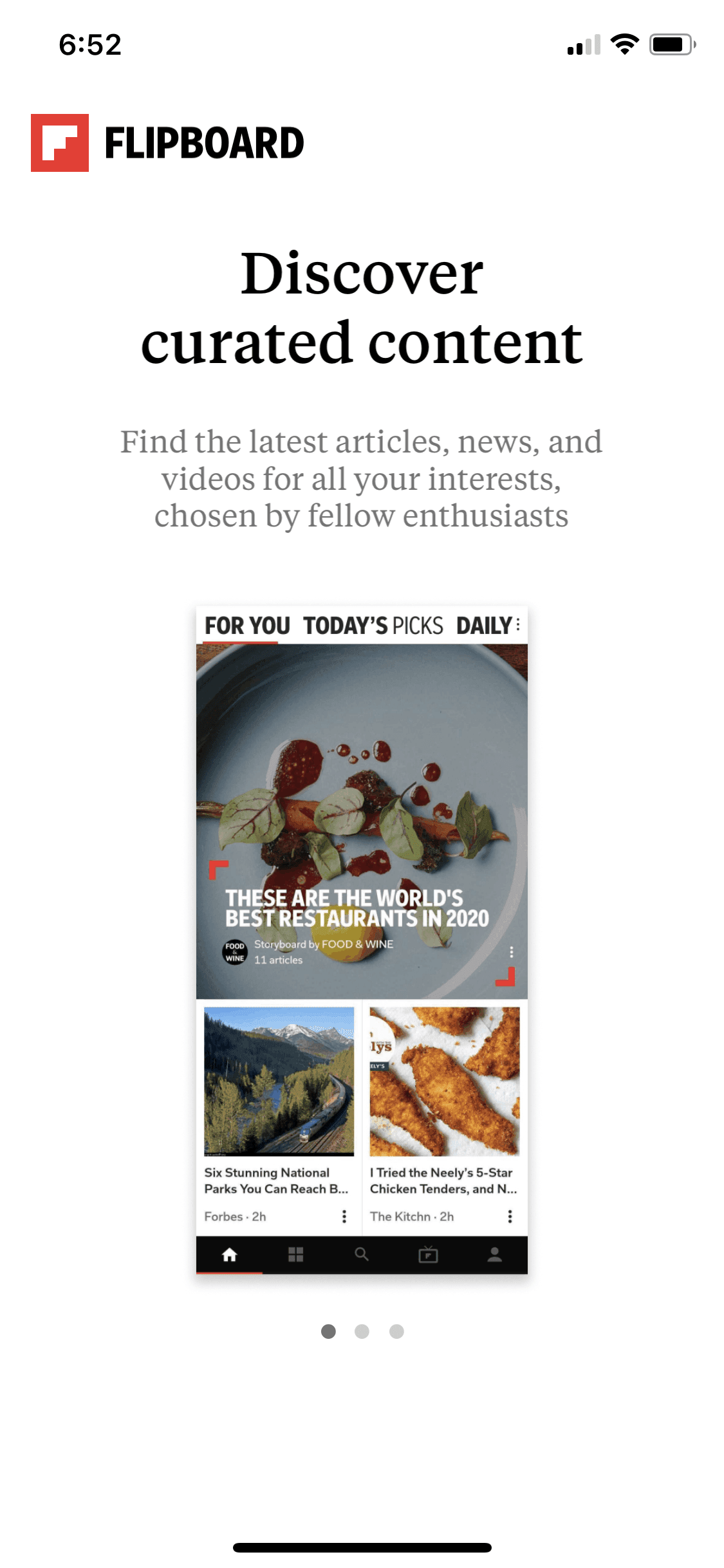Select the second page indicator dot
The width and height of the screenshot is (724, 1568).
(362, 1331)
